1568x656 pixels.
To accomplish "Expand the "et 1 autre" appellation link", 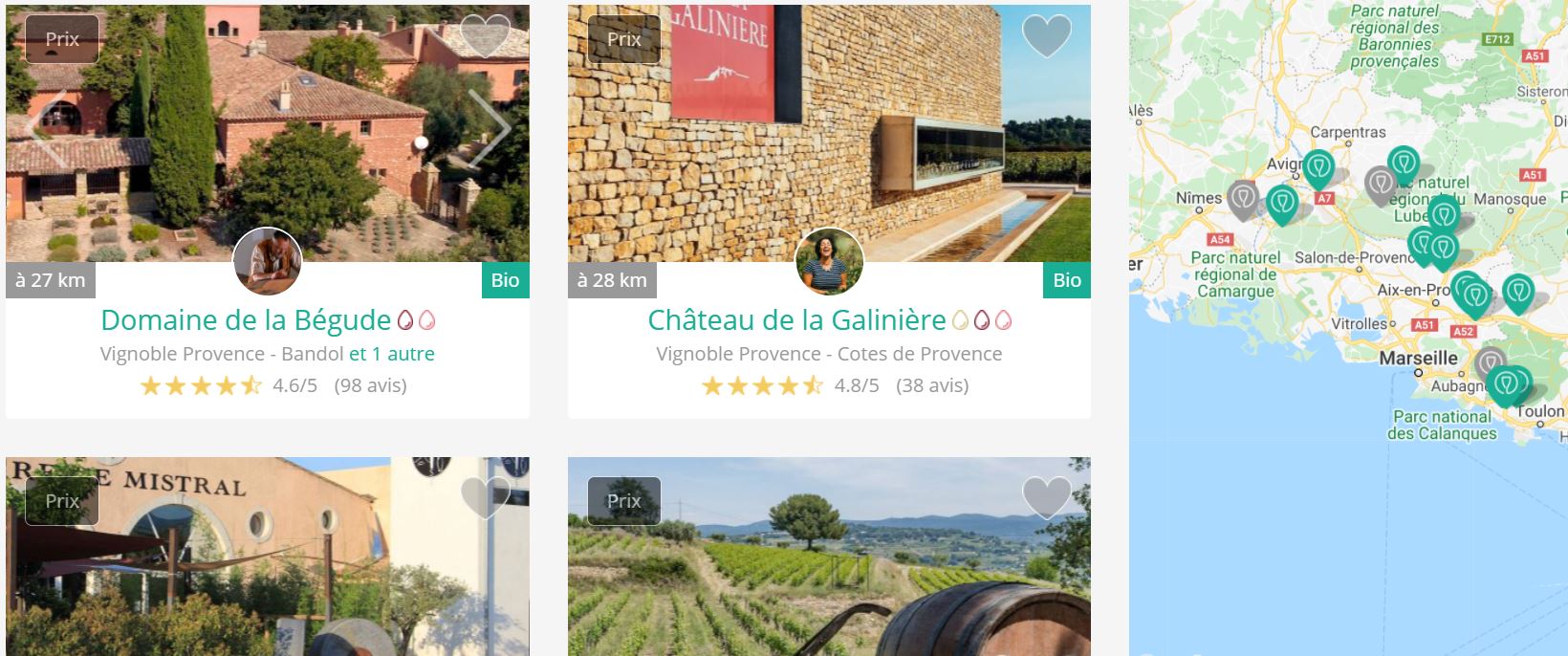I will (391, 354).
